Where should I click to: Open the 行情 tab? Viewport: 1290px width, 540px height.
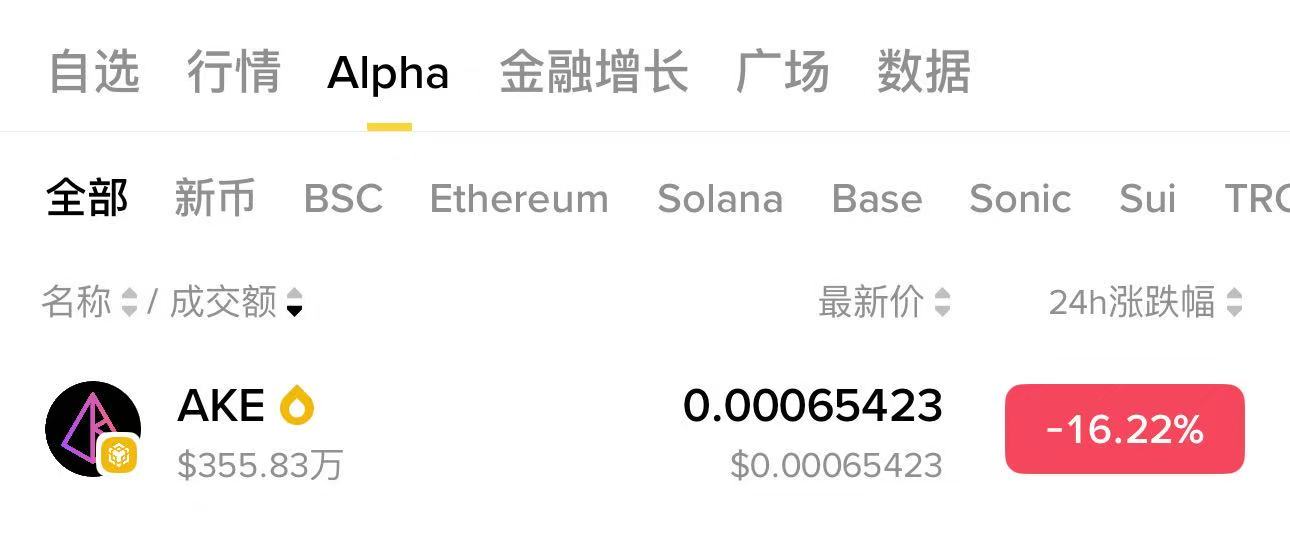tap(233, 73)
